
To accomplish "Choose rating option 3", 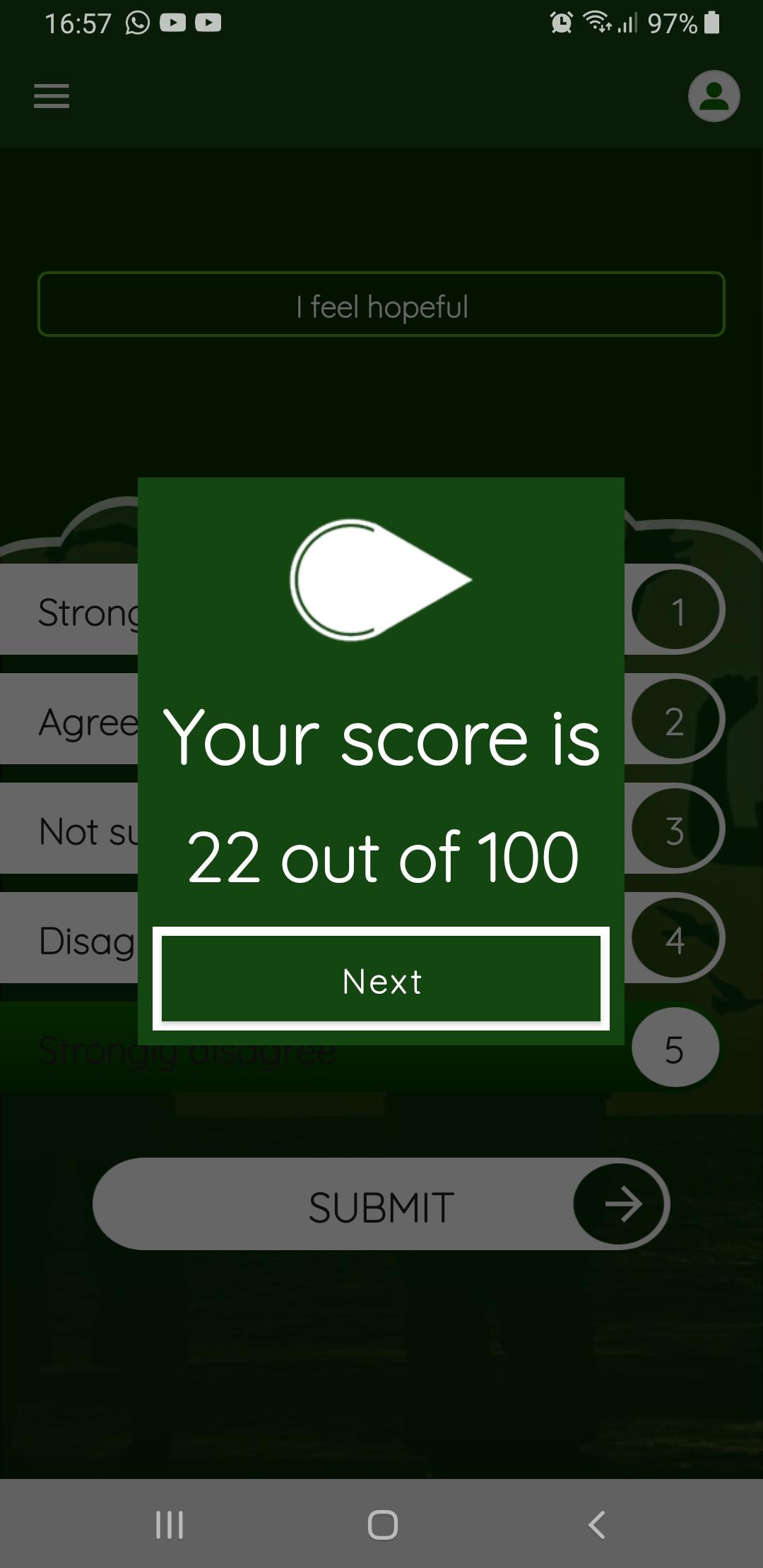I will pyautogui.click(x=677, y=829).
